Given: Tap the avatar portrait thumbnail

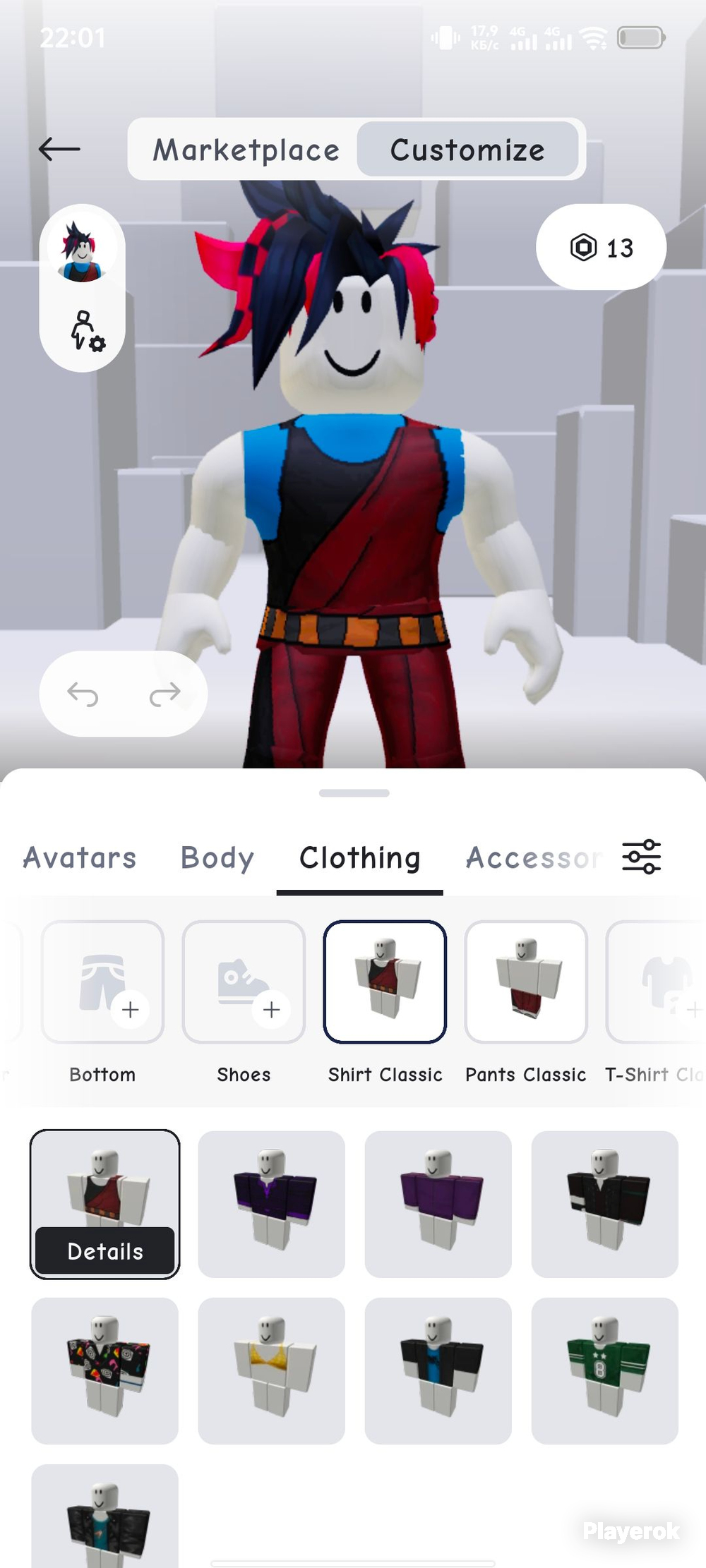Looking at the screenshot, I should 83,251.
